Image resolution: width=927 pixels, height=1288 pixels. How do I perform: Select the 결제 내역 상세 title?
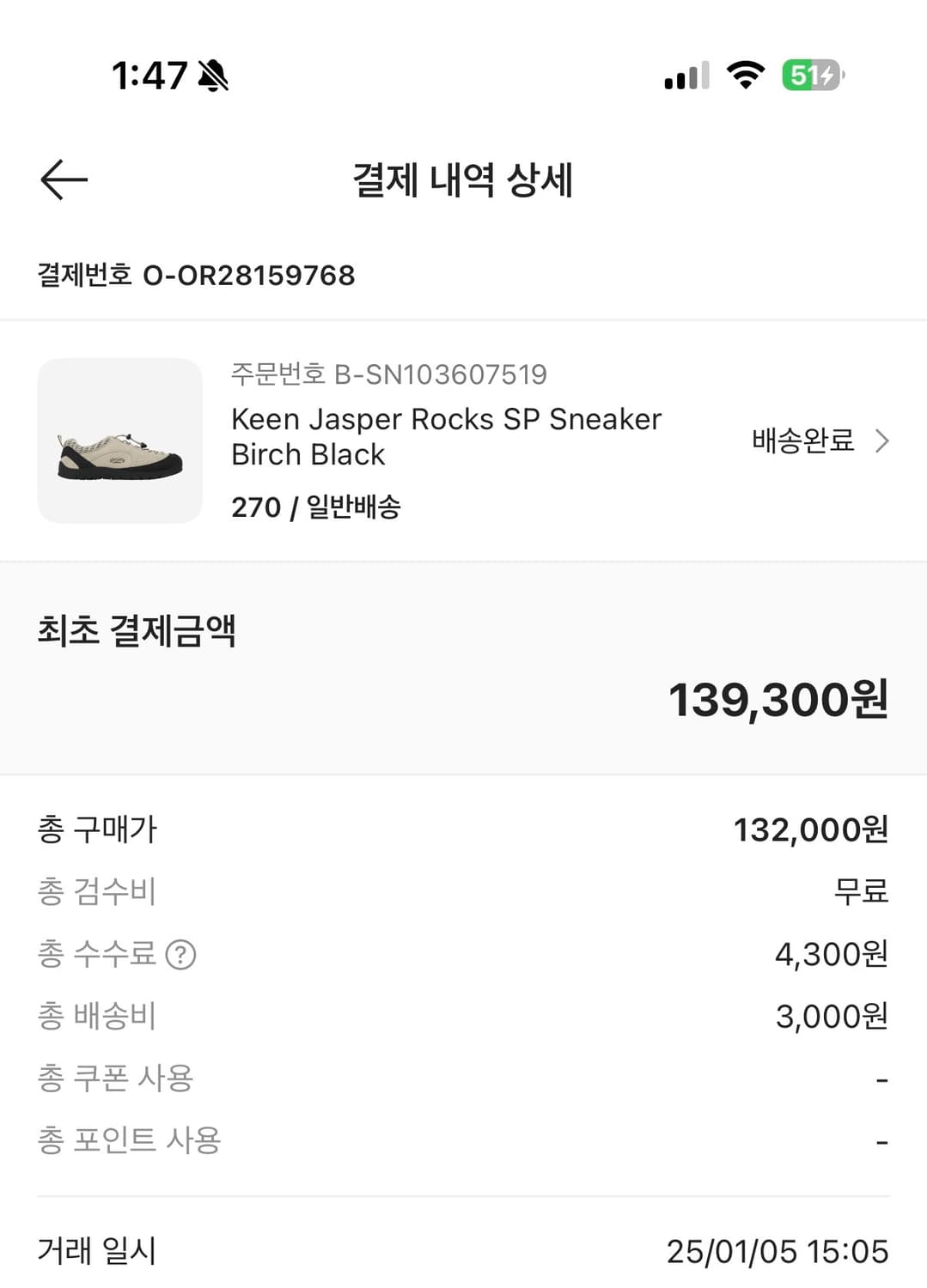pos(463,180)
